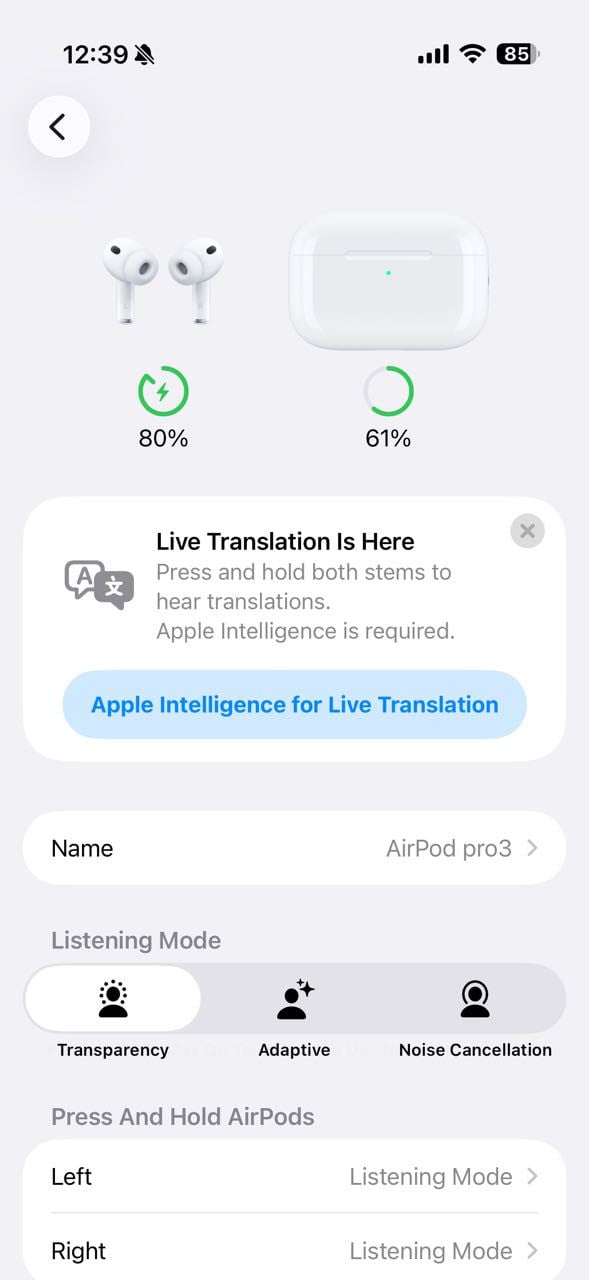
Task: Go back using the top-left arrow
Action: point(58,126)
